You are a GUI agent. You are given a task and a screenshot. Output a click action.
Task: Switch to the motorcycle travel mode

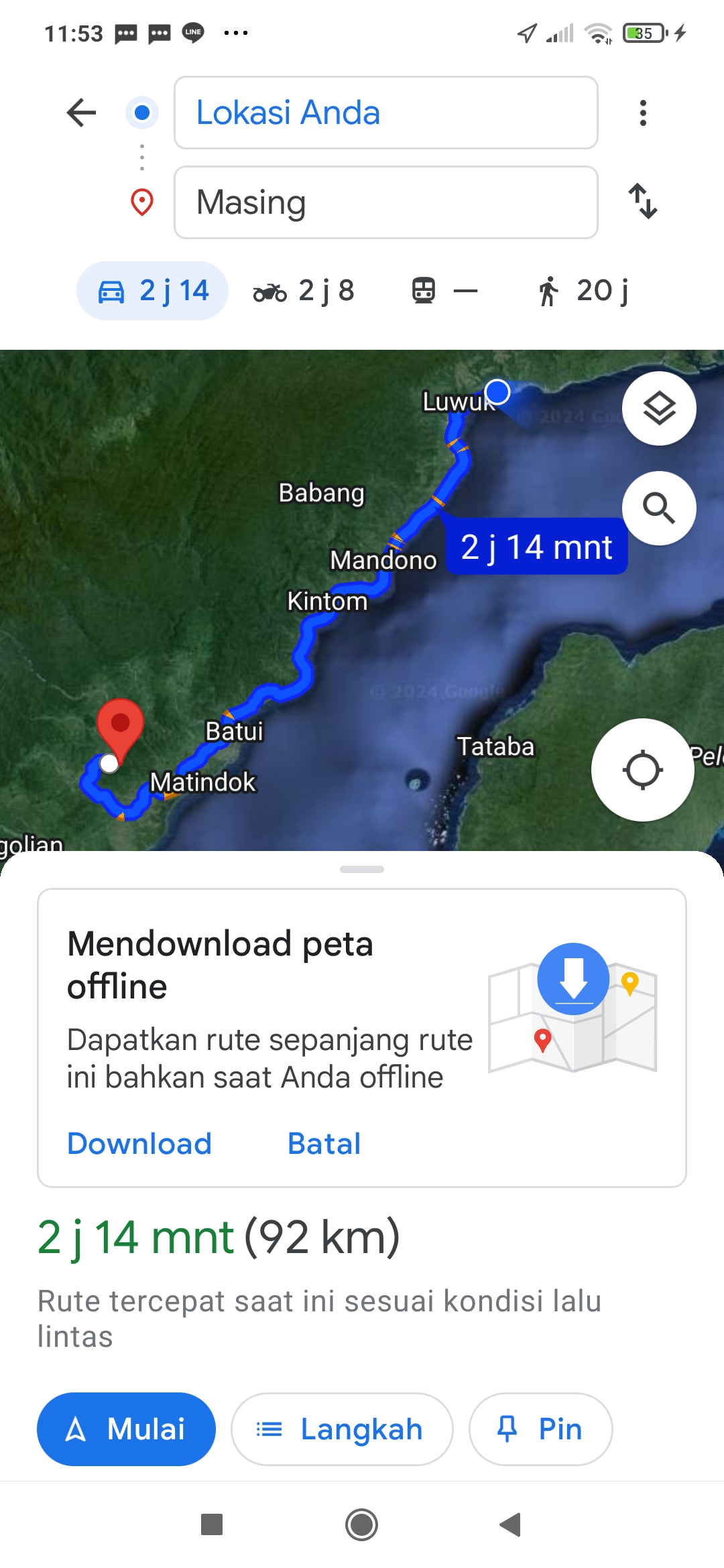click(304, 291)
